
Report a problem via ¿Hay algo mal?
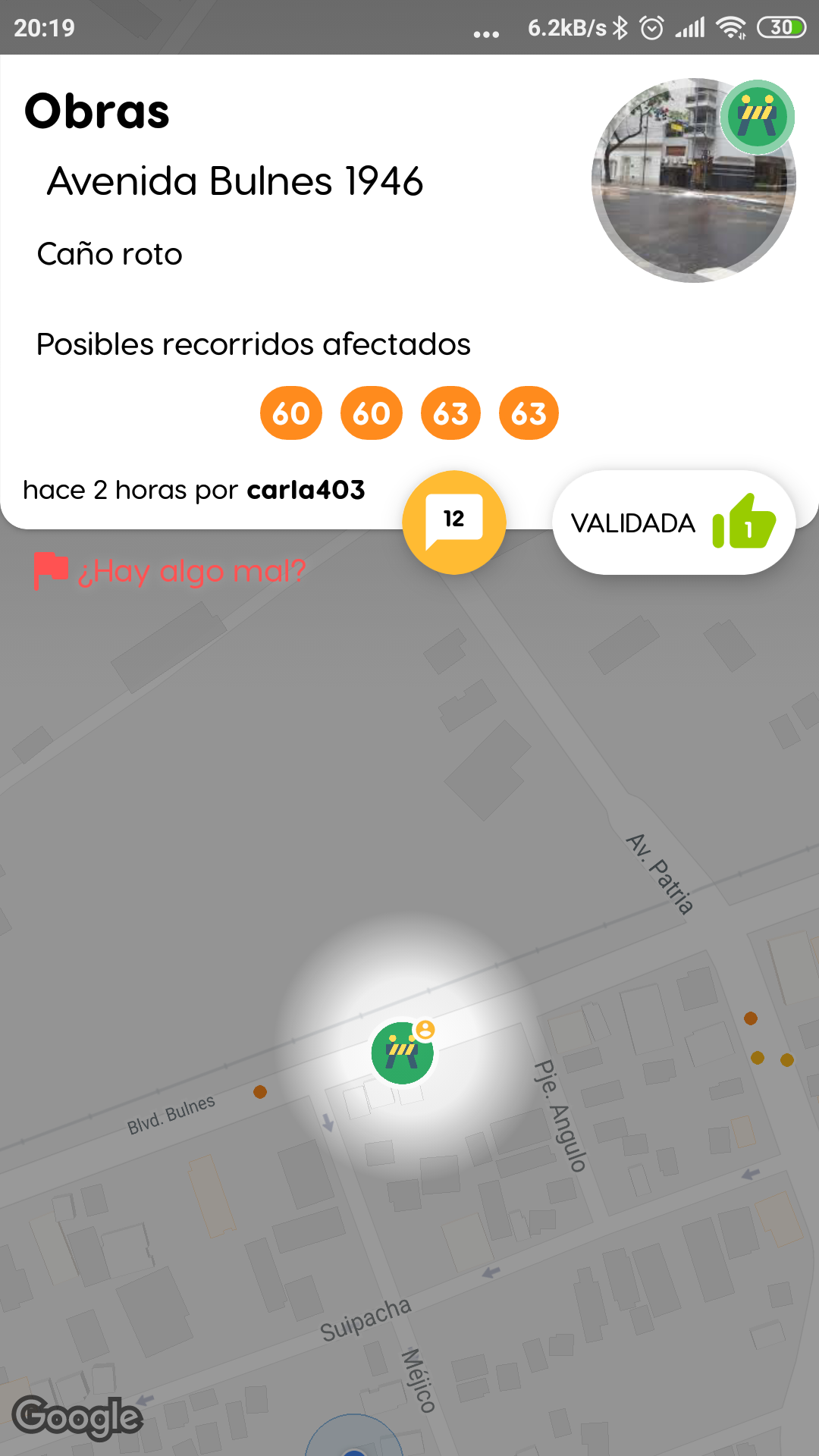click(170, 571)
